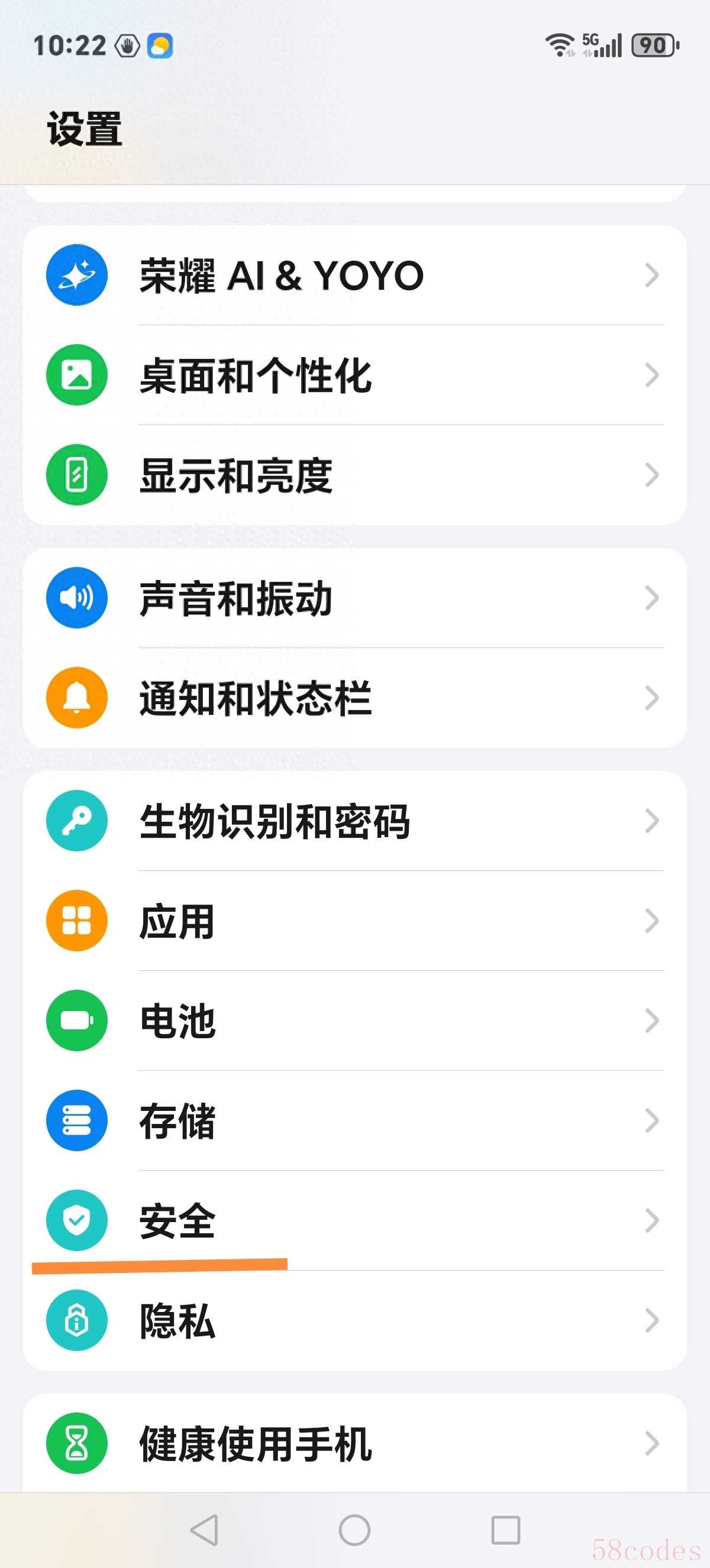Select 声音和振动 row
This screenshot has height=1568, width=710.
coord(354,598)
